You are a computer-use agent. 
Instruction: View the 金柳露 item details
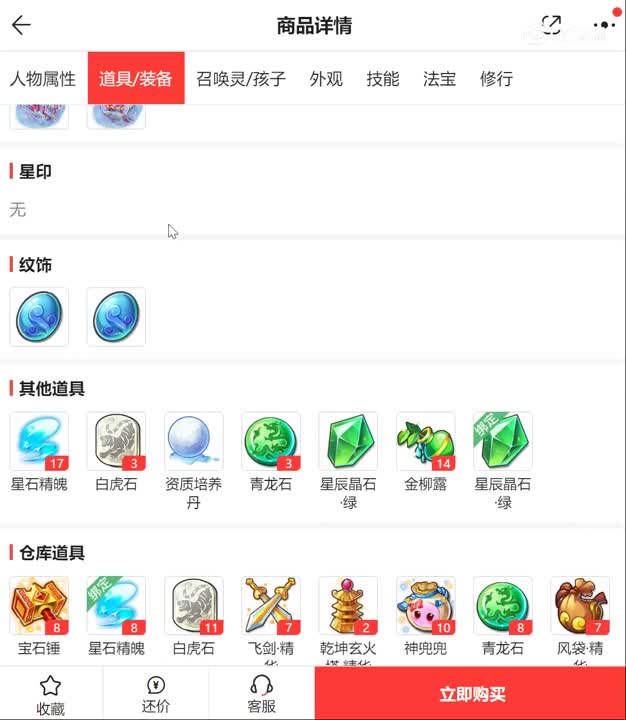[x=425, y=442]
